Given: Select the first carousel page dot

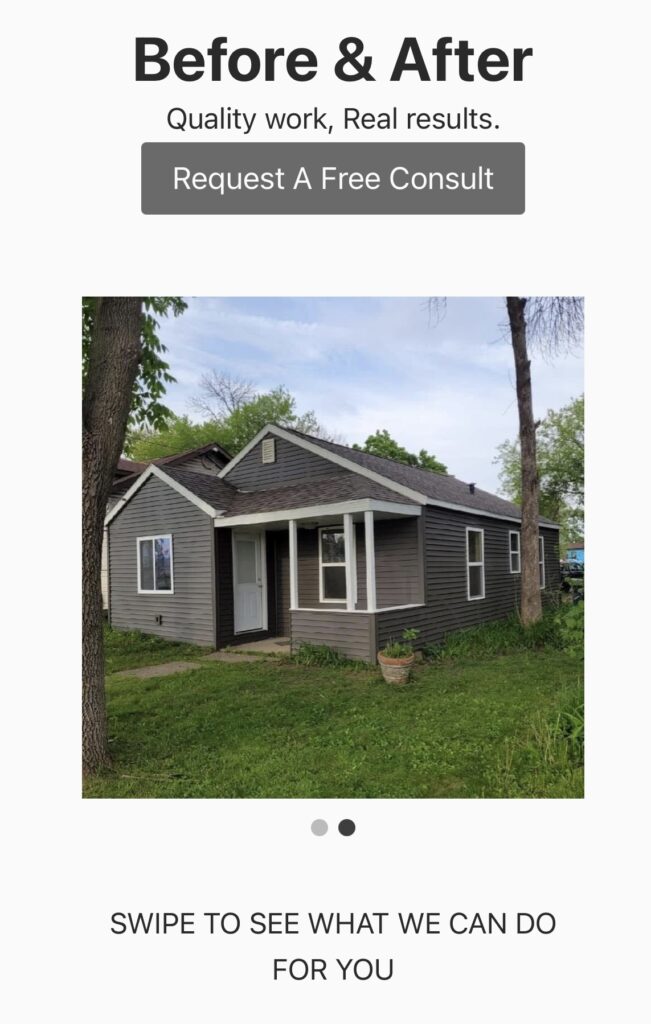Looking at the screenshot, I should 319,828.
